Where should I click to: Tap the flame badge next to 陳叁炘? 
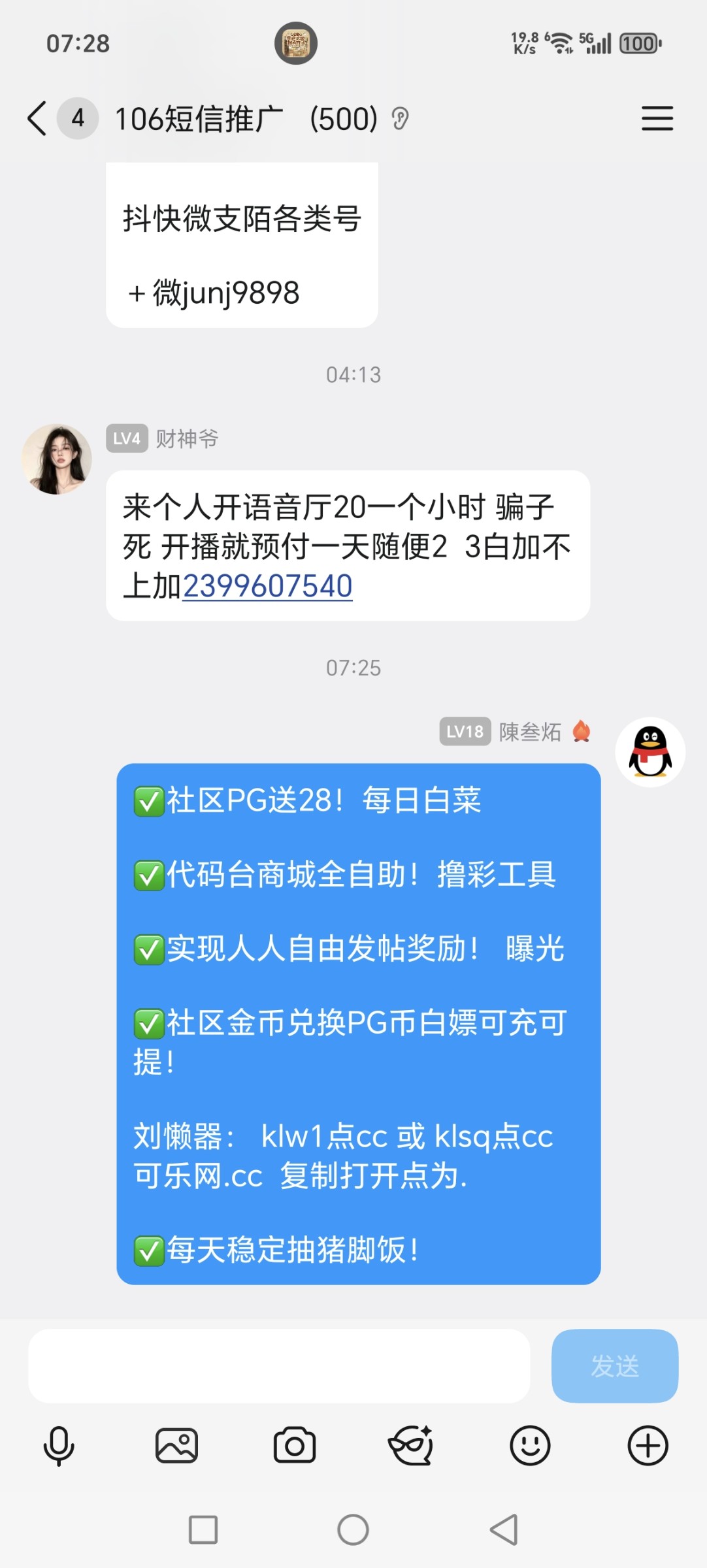581,732
